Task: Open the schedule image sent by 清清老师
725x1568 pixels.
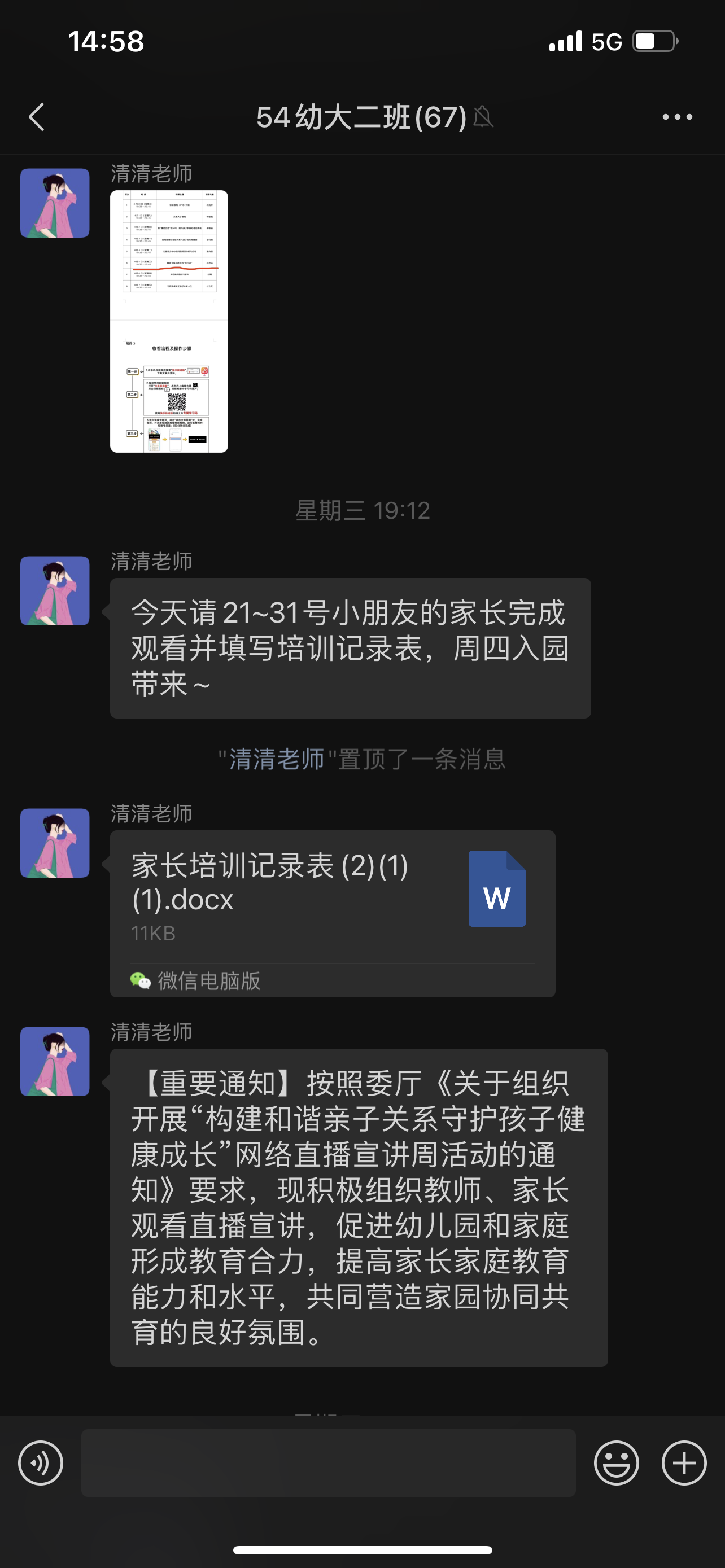Action: [169, 321]
